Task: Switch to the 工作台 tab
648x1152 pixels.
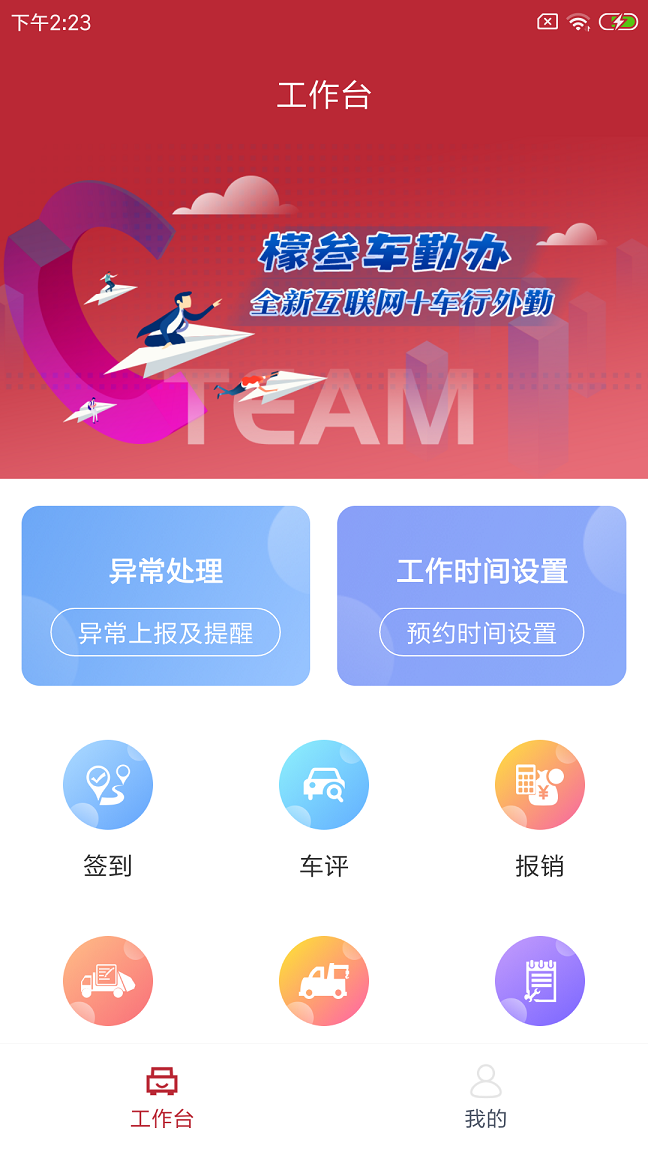Action: (x=162, y=1097)
